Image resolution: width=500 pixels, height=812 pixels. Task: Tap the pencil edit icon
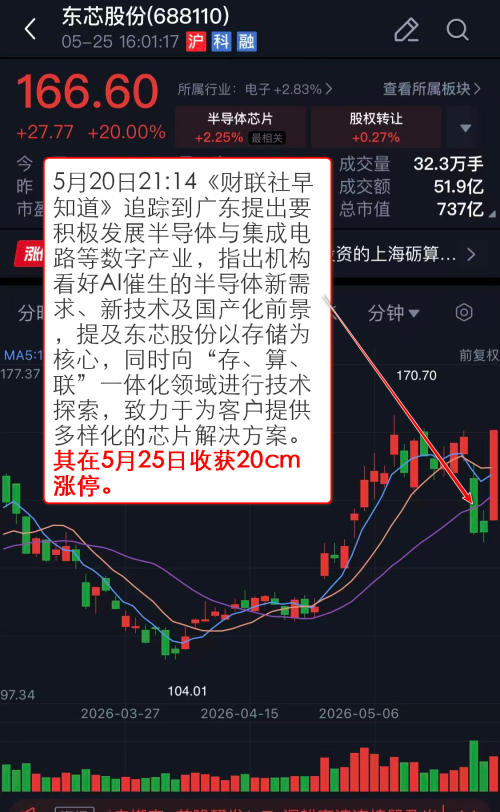(x=406, y=30)
